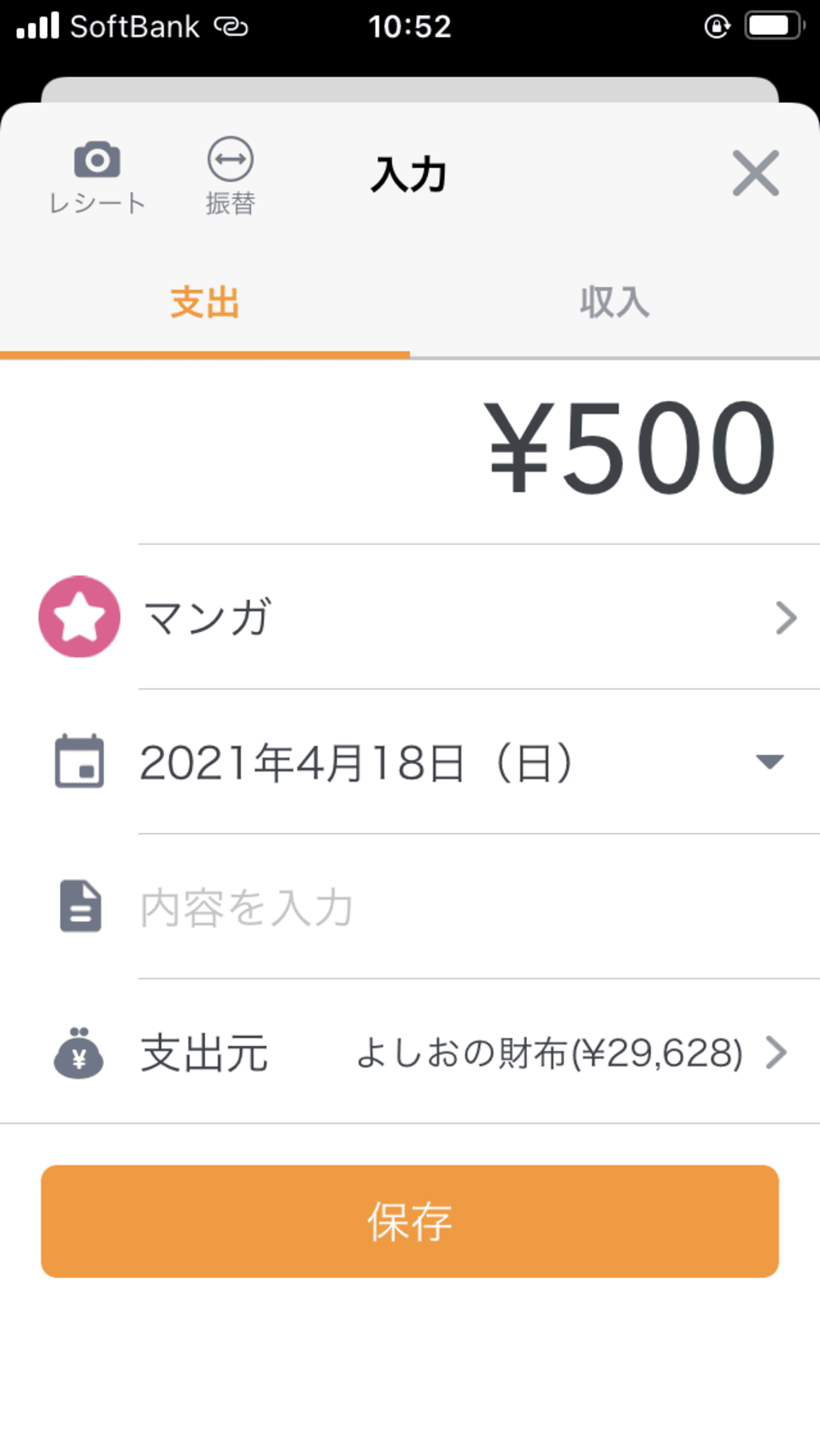This screenshot has width=820, height=1456.
Task: Select the 支出 tab
Action: (204, 302)
